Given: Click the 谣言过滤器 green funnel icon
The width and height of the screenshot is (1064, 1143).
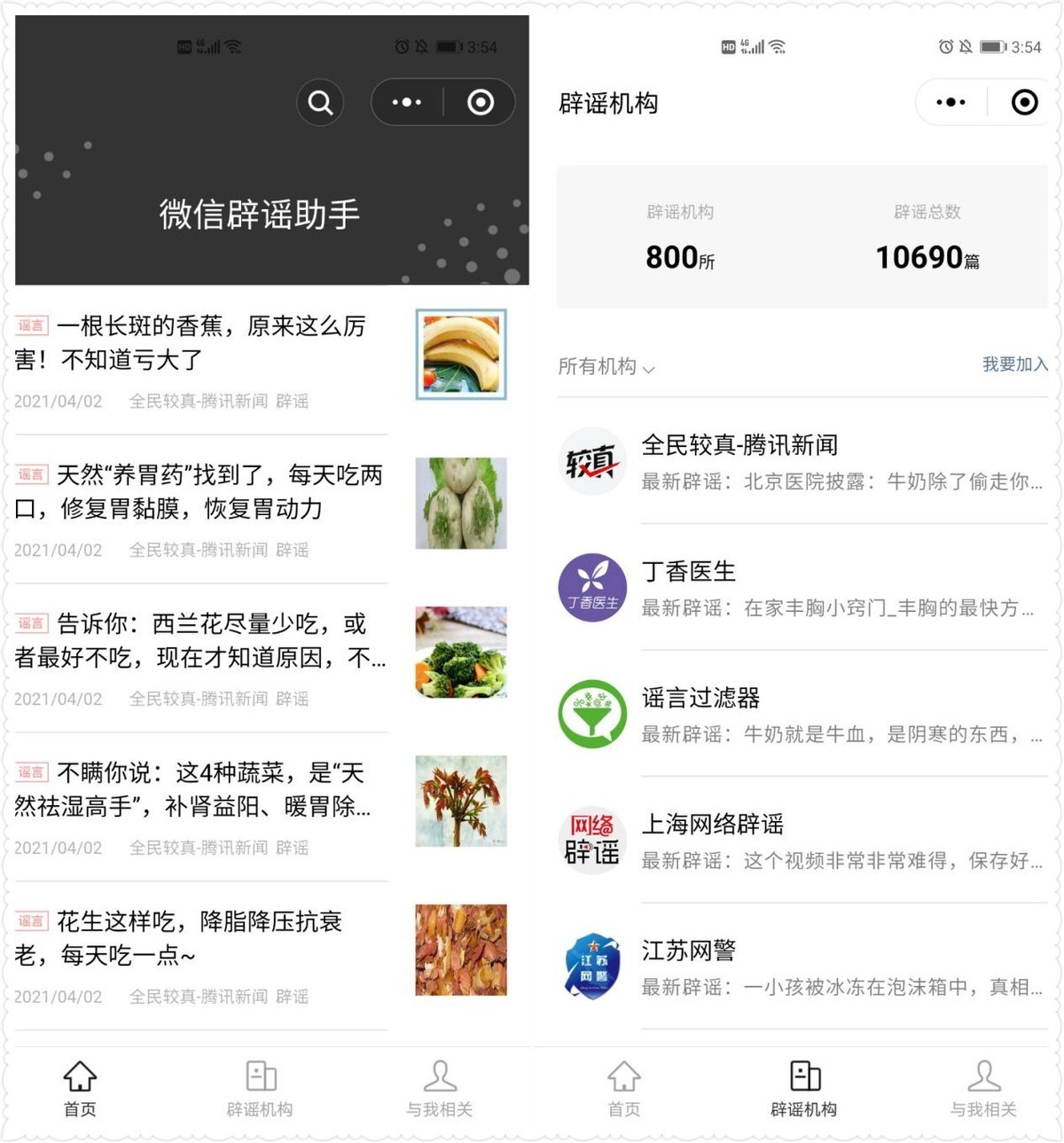Looking at the screenshot, I should point(592,715).
